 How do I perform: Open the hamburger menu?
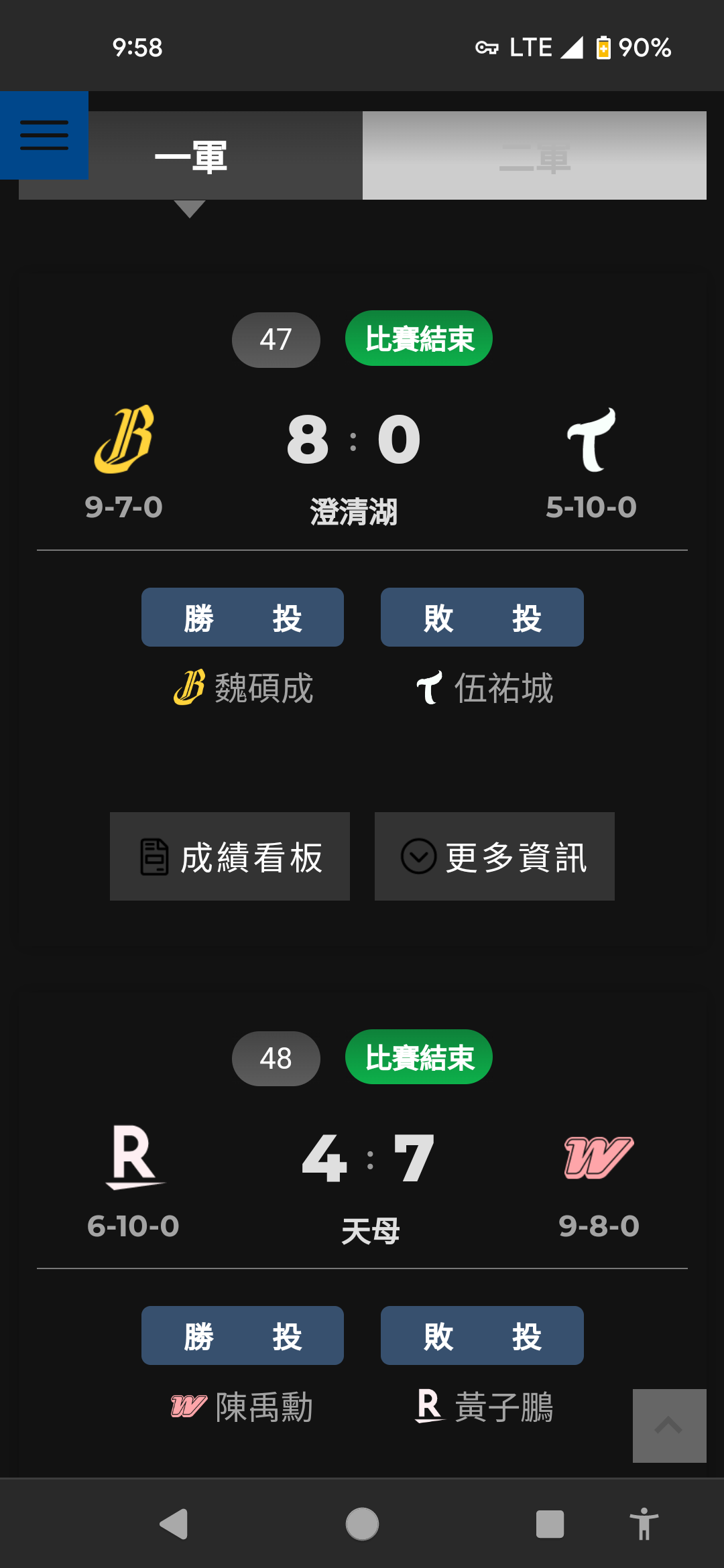pyautogui.click(x=44, y=135)
